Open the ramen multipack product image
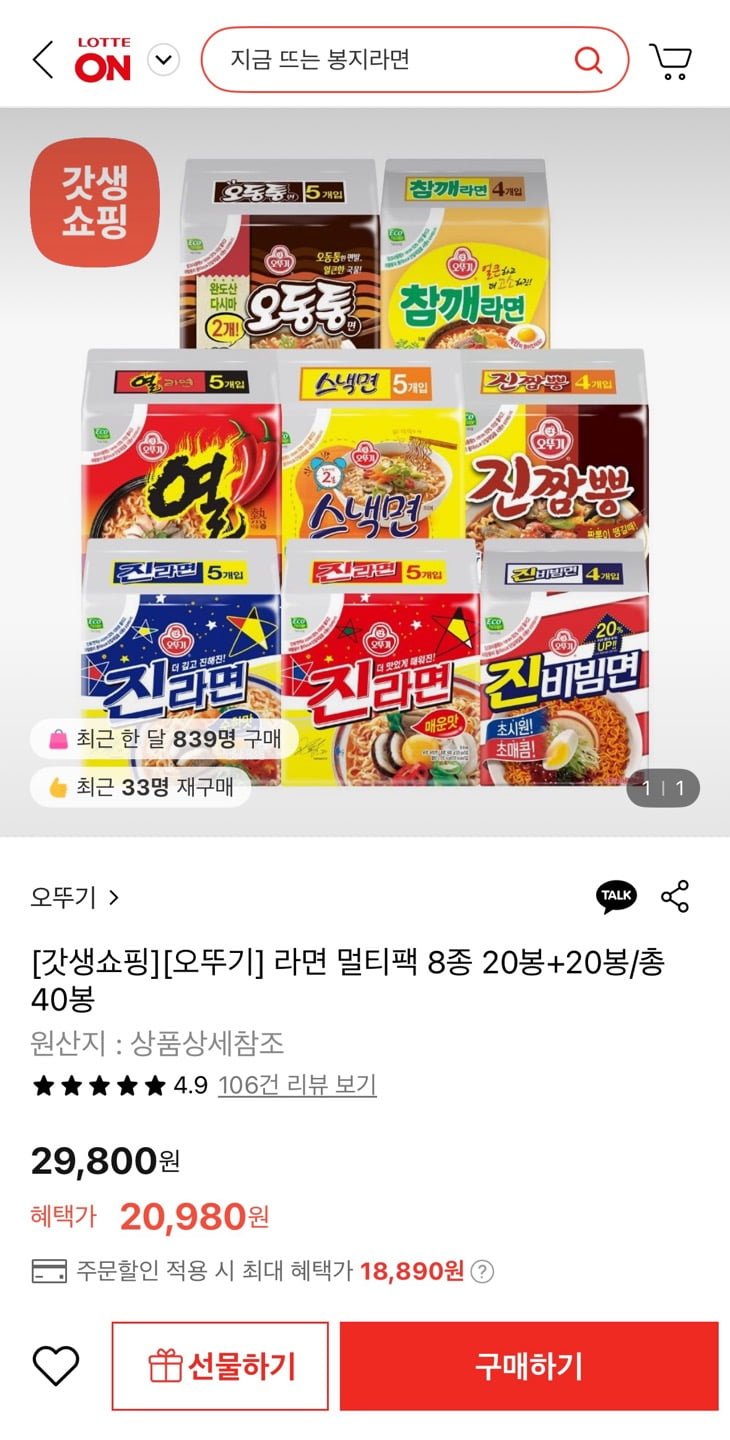The width and height of the screenshot is (730, 1440). pos(365,470)
